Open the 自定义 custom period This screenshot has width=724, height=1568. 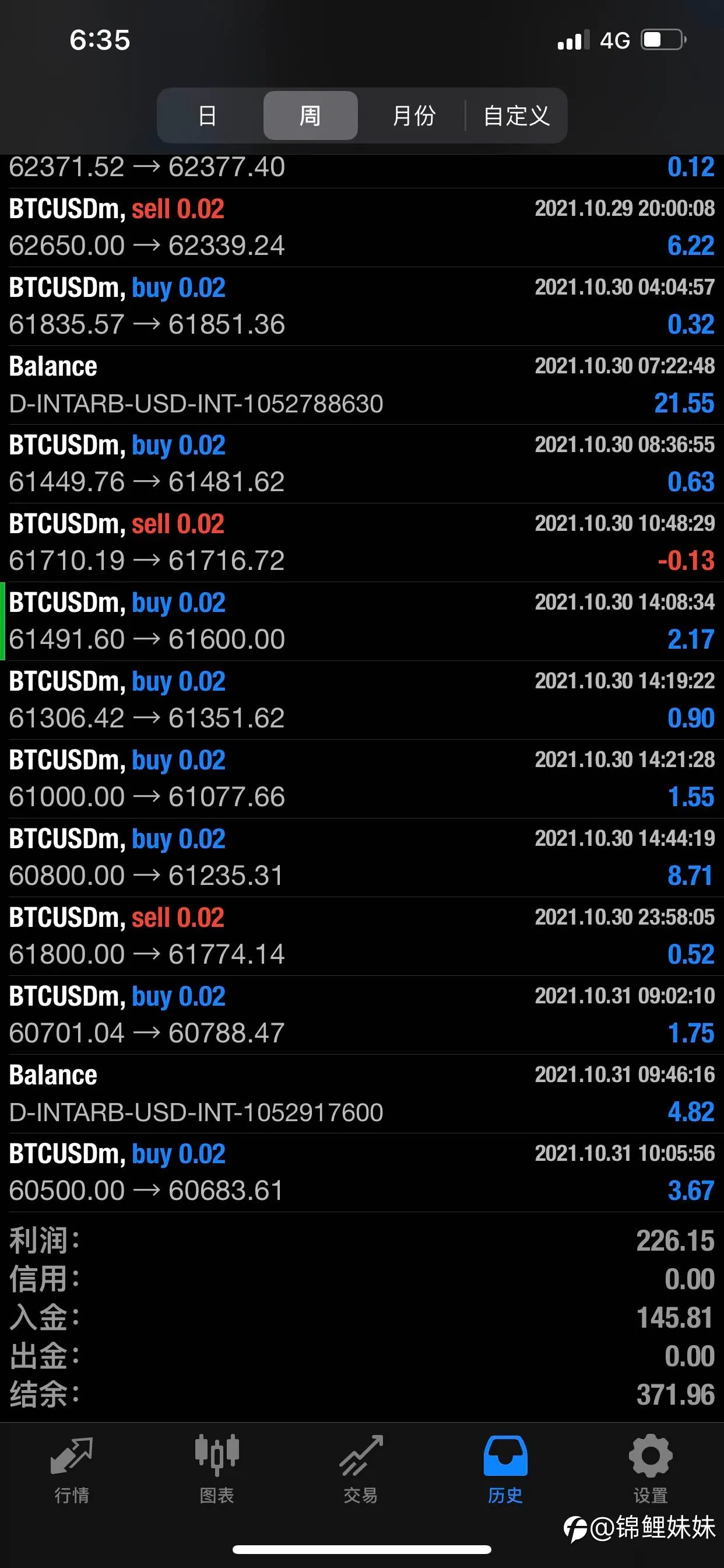coord(516,116)
